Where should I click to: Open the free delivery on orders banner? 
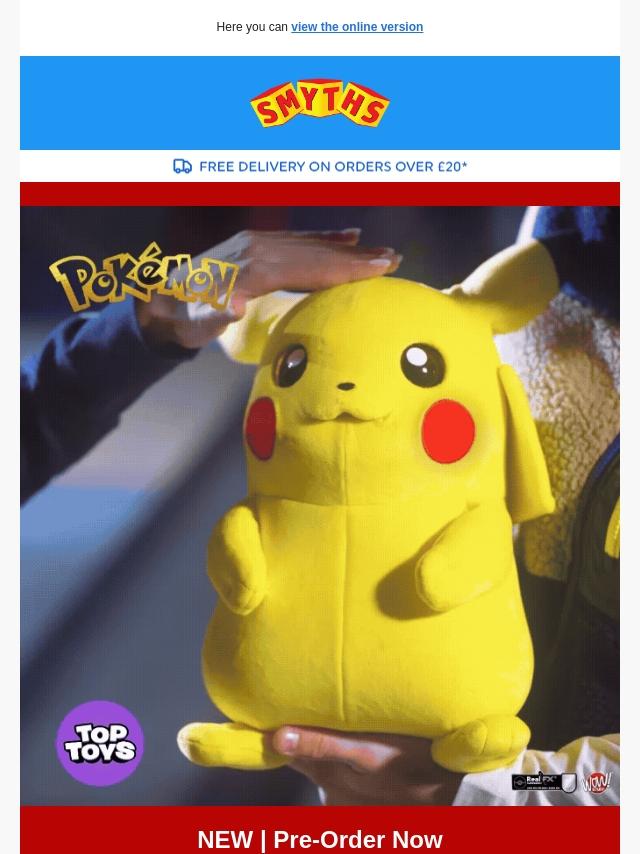click(320, 166)
